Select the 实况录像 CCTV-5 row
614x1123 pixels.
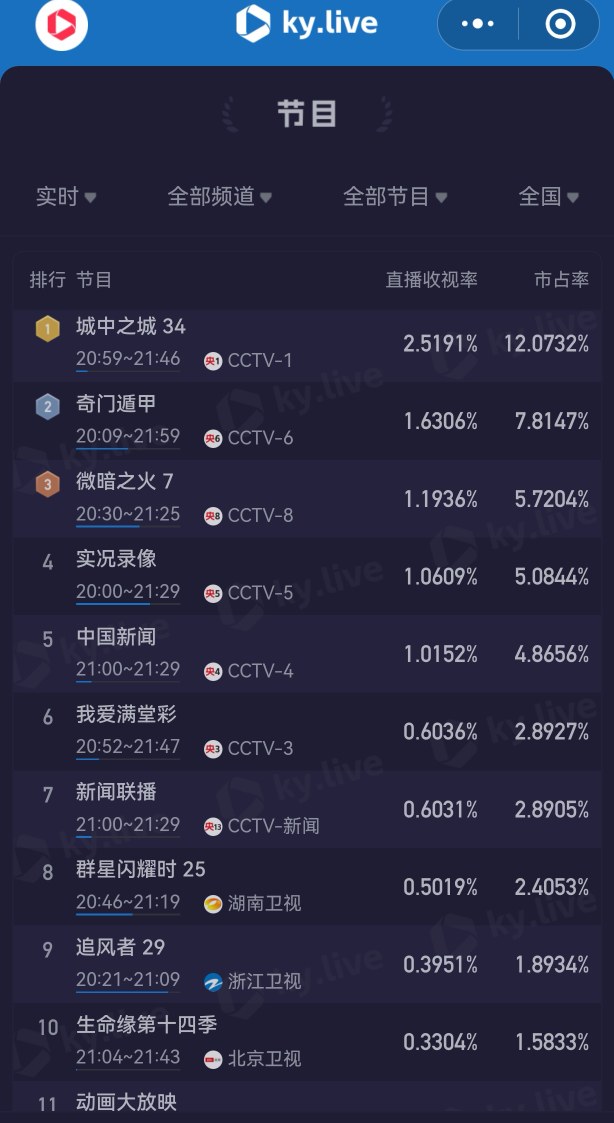click(307, 577)
